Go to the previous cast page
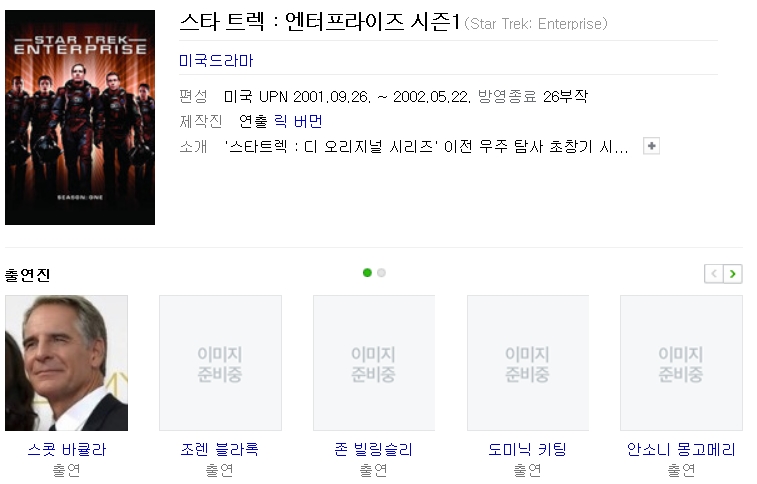Screen dimensions: 757x484 click(x=713, y=274)
